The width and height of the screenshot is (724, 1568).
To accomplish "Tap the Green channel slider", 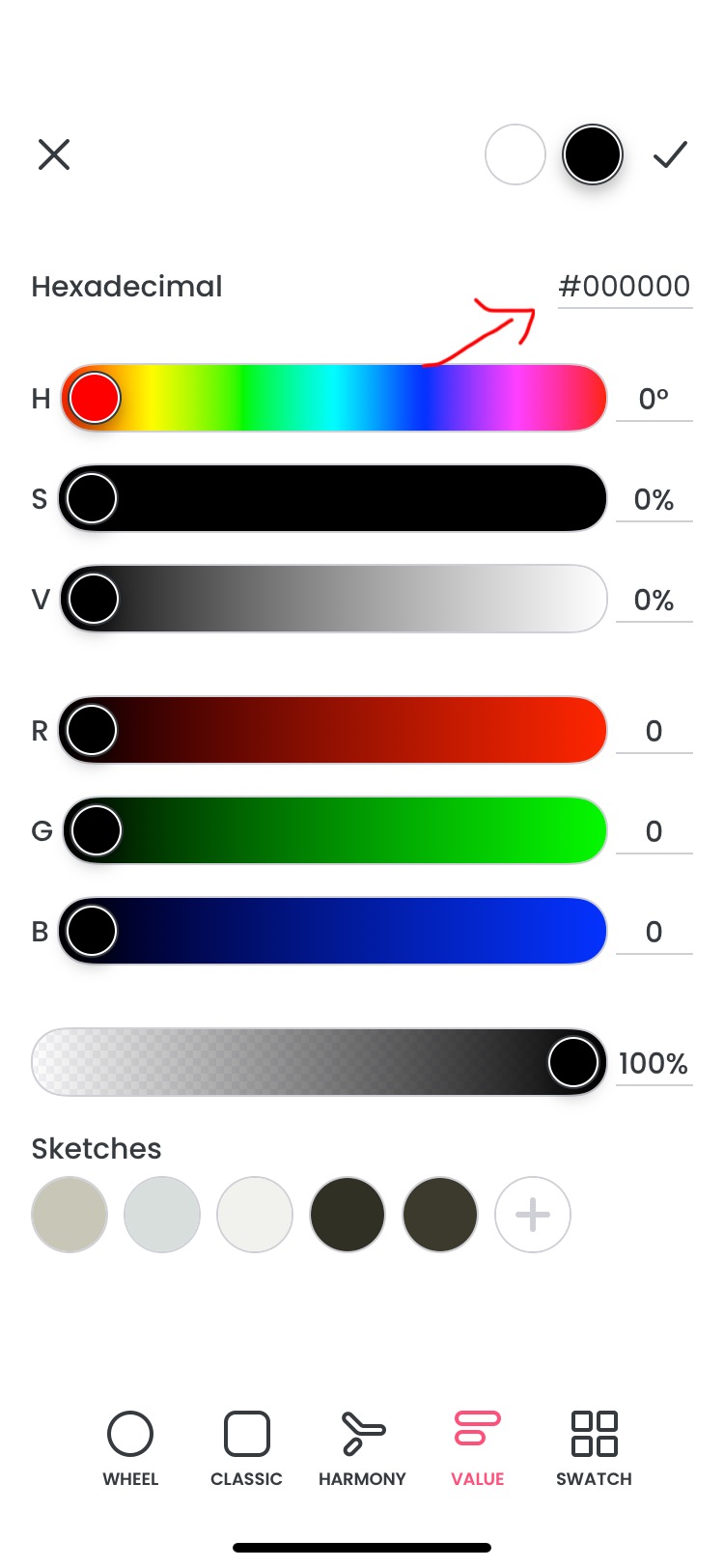I will (x=333, y=830).
